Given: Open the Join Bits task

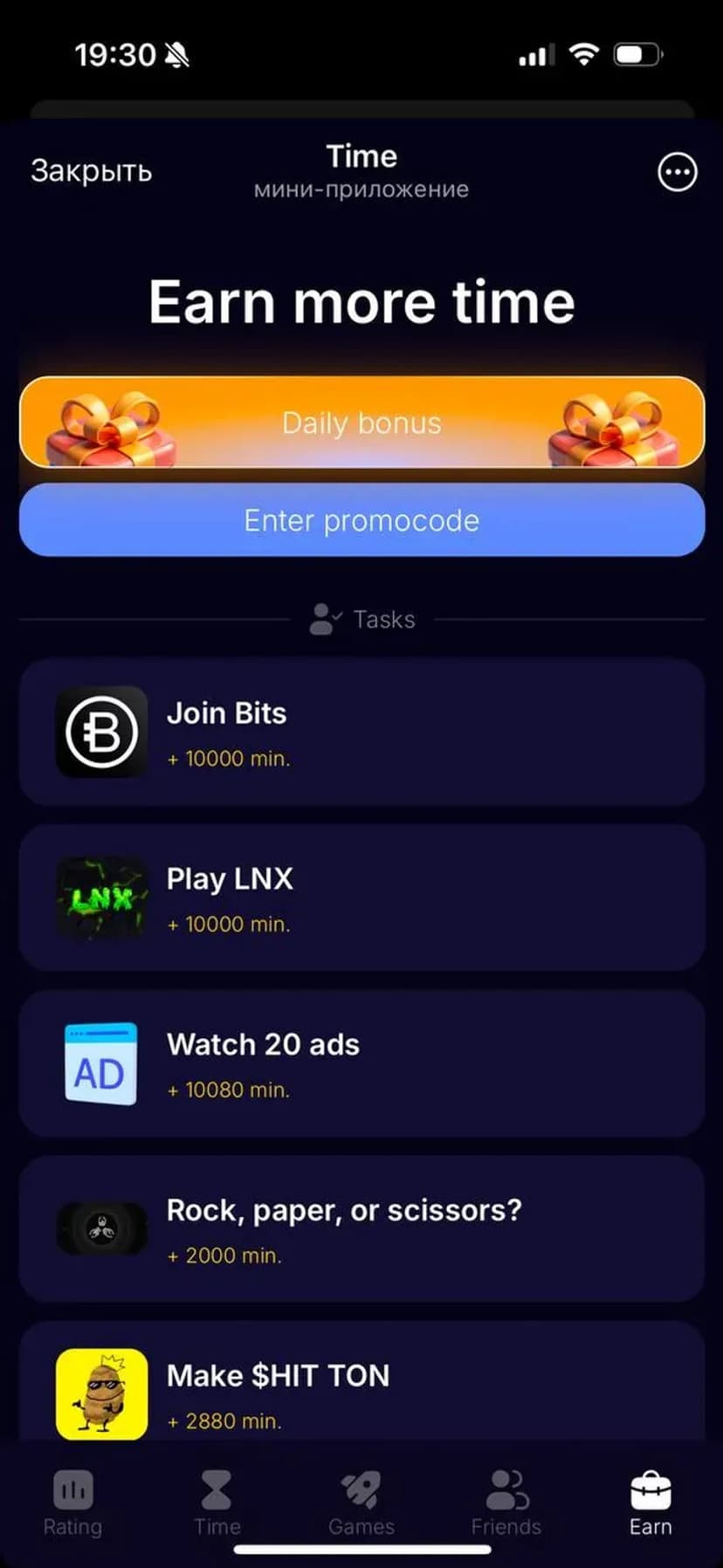Looking at the screenshot, I should click(x=361, y=732).
